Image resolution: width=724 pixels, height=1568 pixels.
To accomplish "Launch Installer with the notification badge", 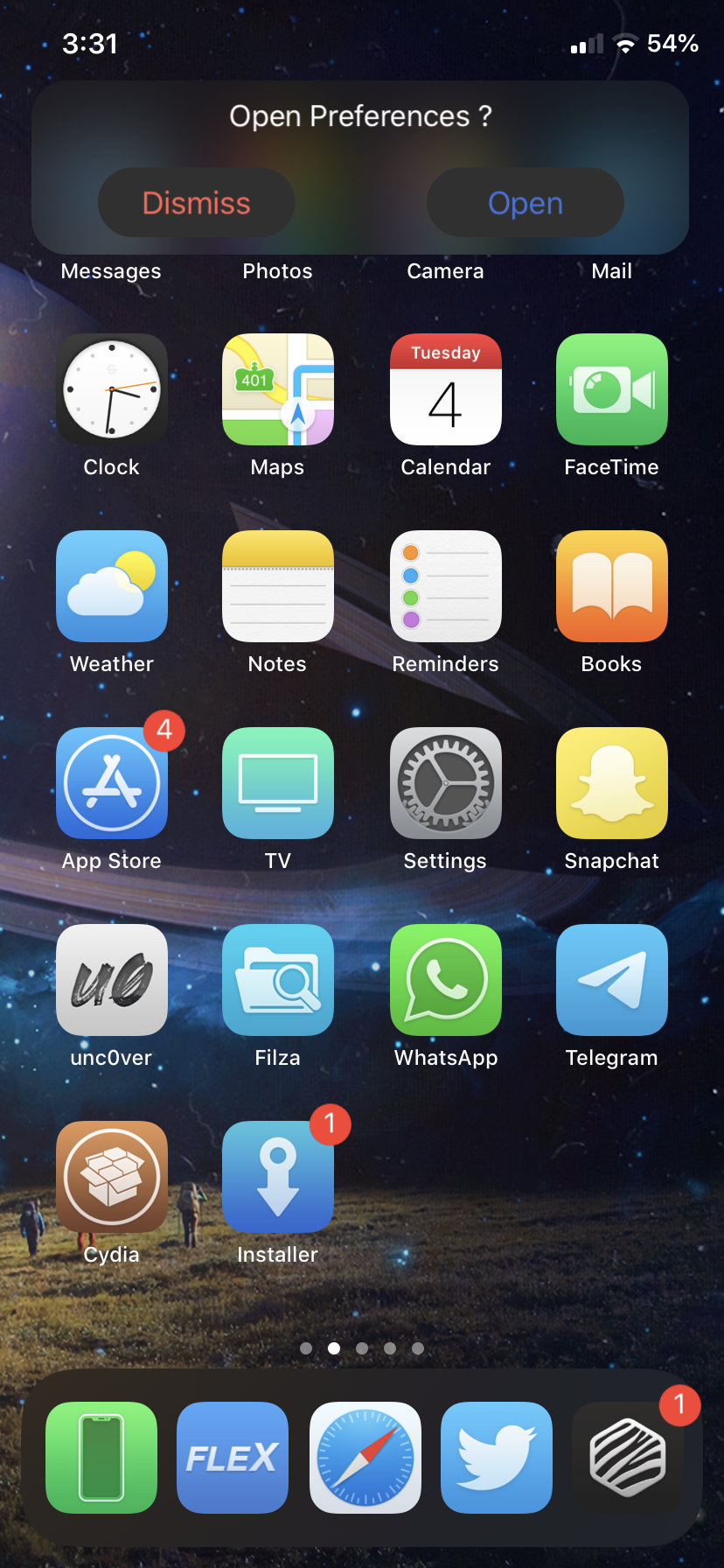I will 277,1177.
